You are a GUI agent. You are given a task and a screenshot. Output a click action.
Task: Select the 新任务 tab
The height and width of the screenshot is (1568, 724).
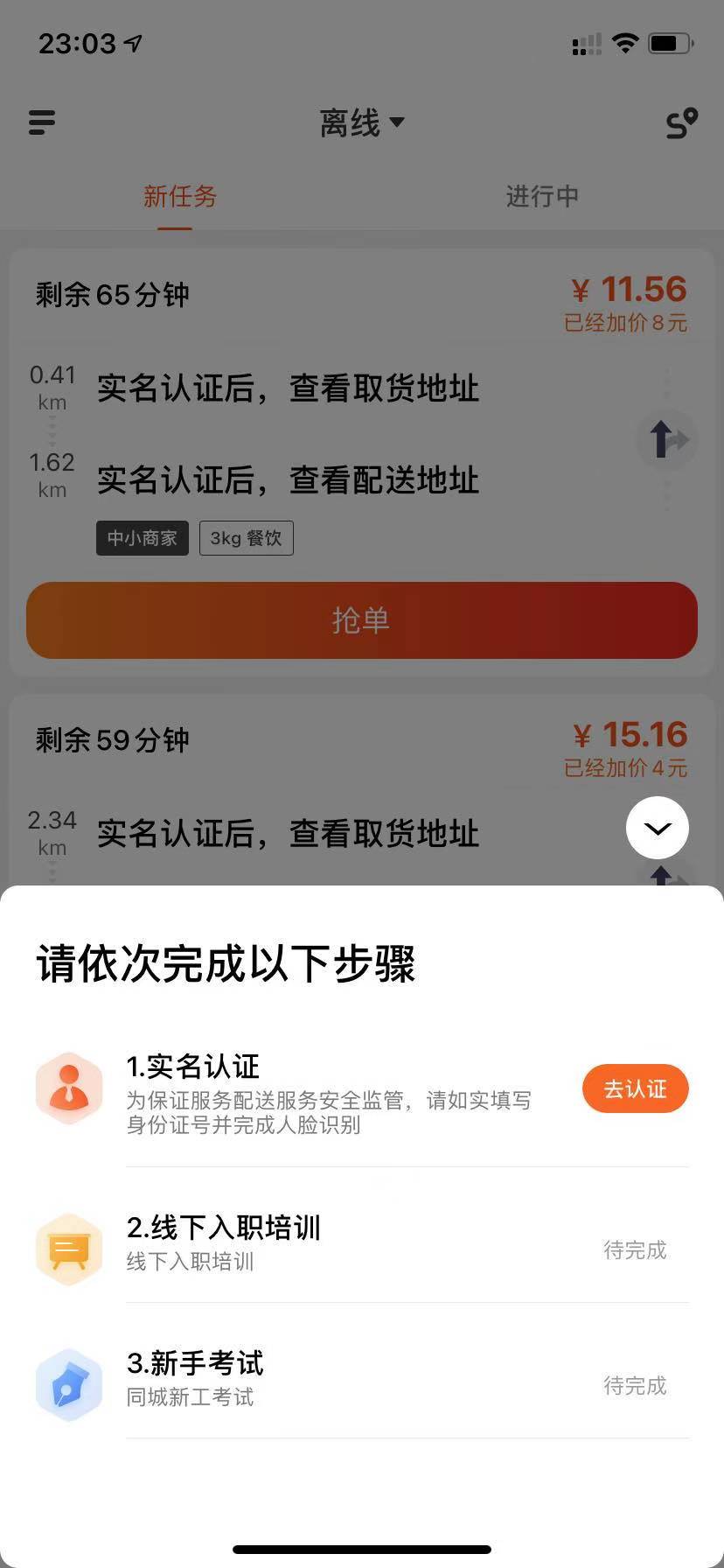[x=179, y=196]
